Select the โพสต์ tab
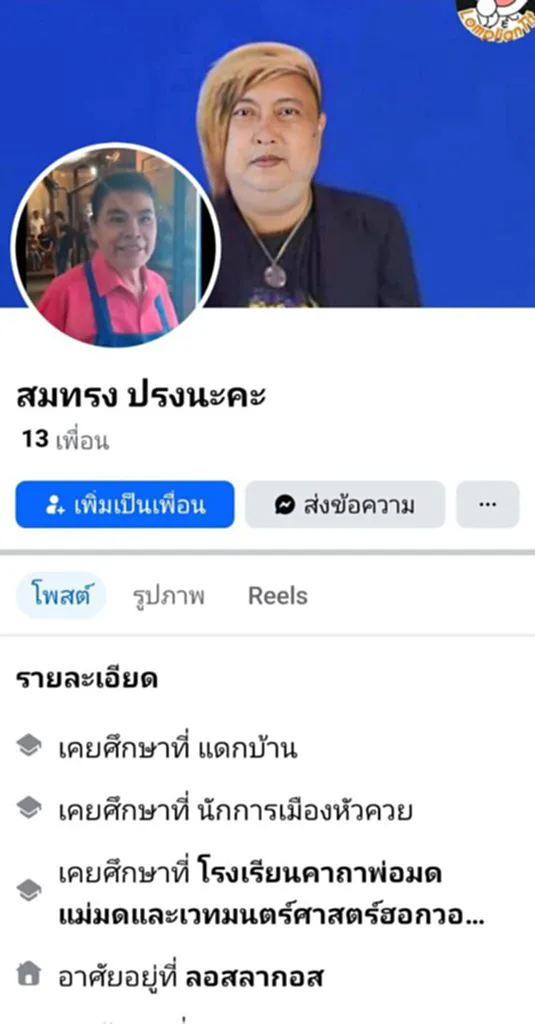The height and width of the screenshot is (1024, 535). coord(61,596)
